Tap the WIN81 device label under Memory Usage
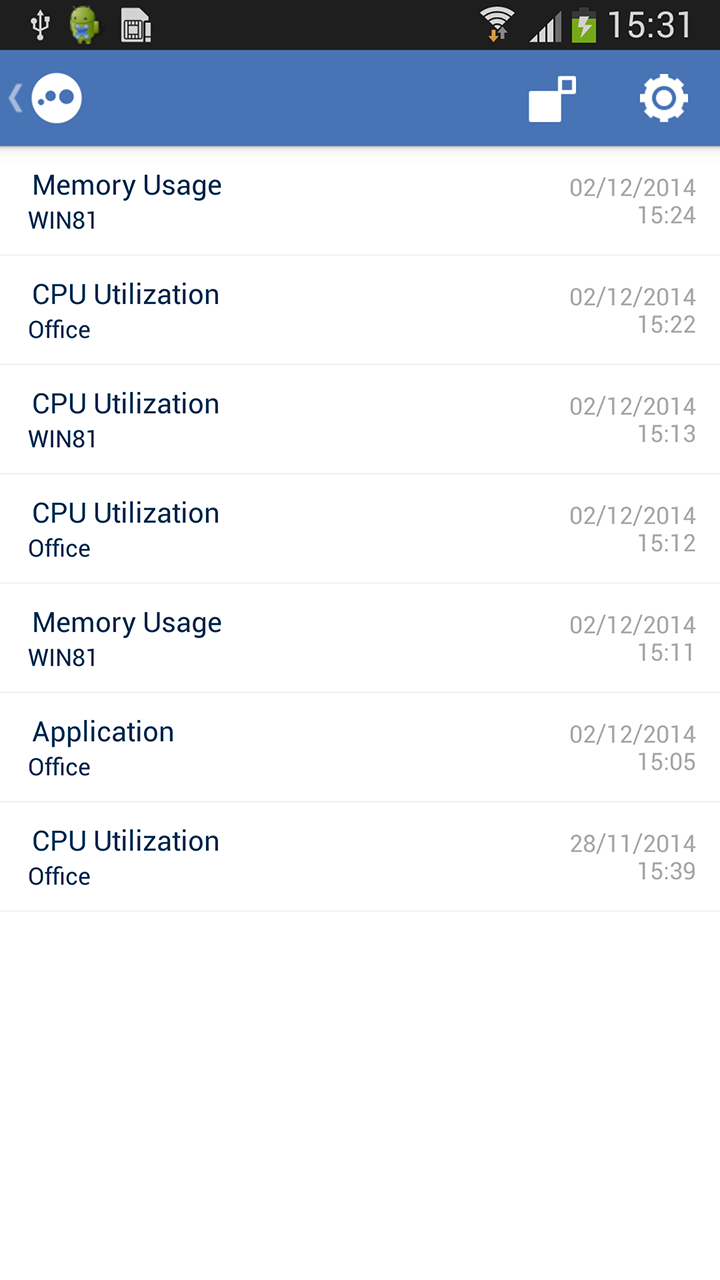Image resolution: width=720 pixels, height=1280 pixels. tap(63, 220)
